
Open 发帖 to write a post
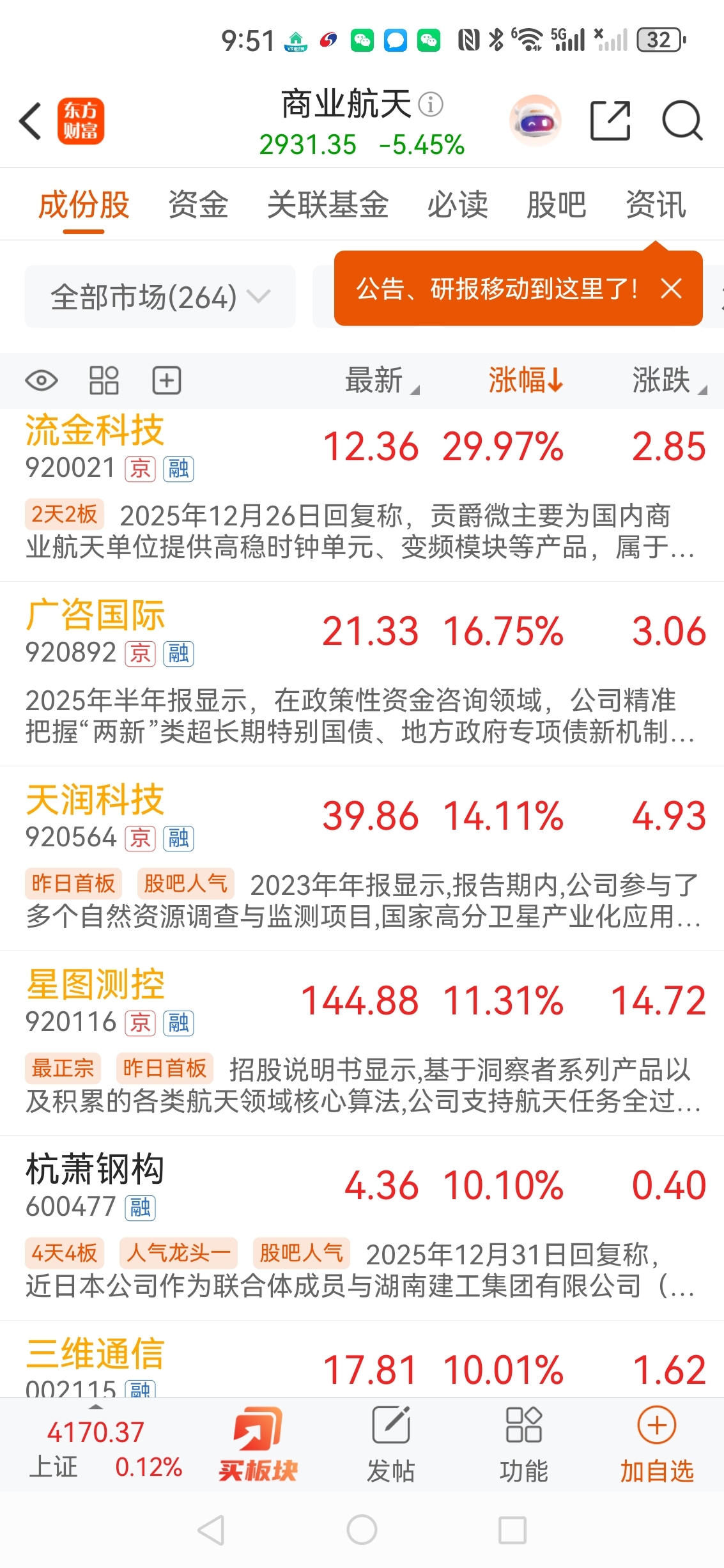coord(390,1445)
